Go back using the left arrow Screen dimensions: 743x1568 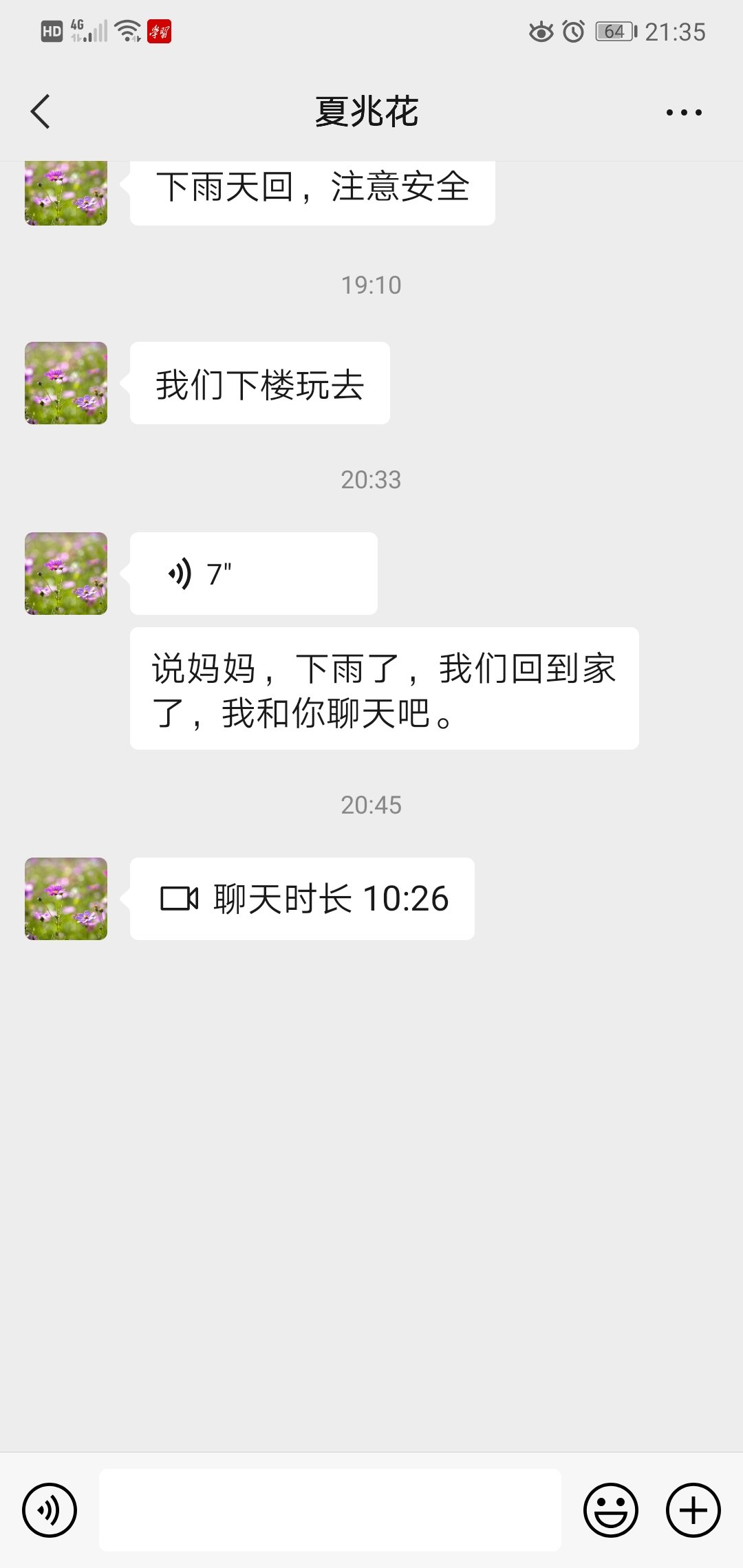coord(39,111)
